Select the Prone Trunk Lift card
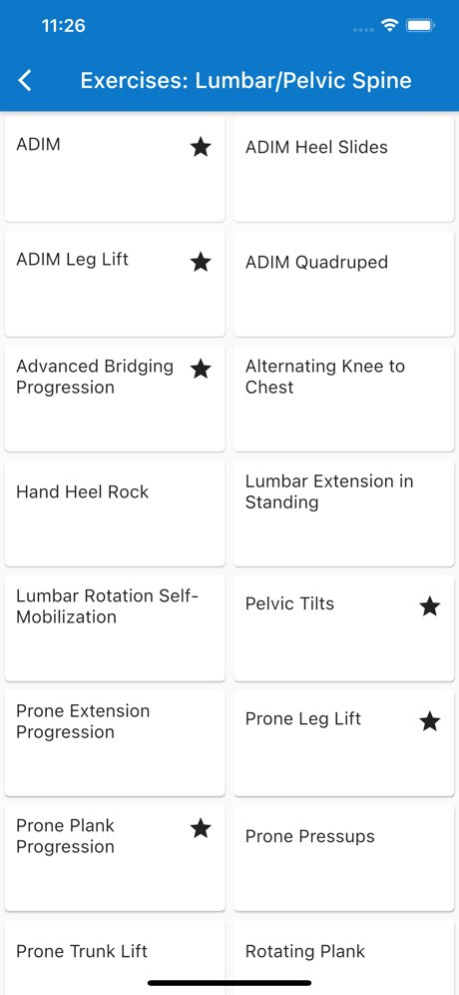The image size is (459, 995). click(115, 958)
